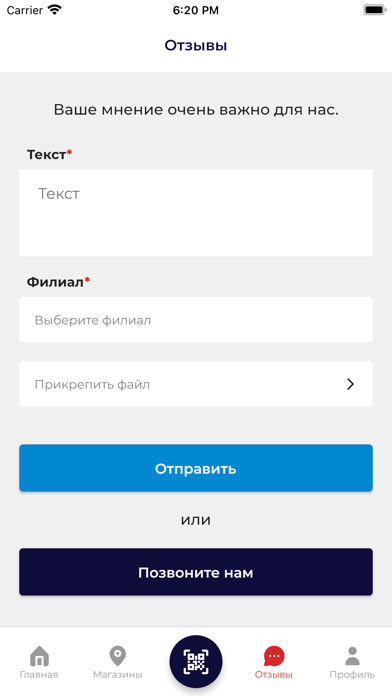Switch to the Главная tab

point(39,662)
